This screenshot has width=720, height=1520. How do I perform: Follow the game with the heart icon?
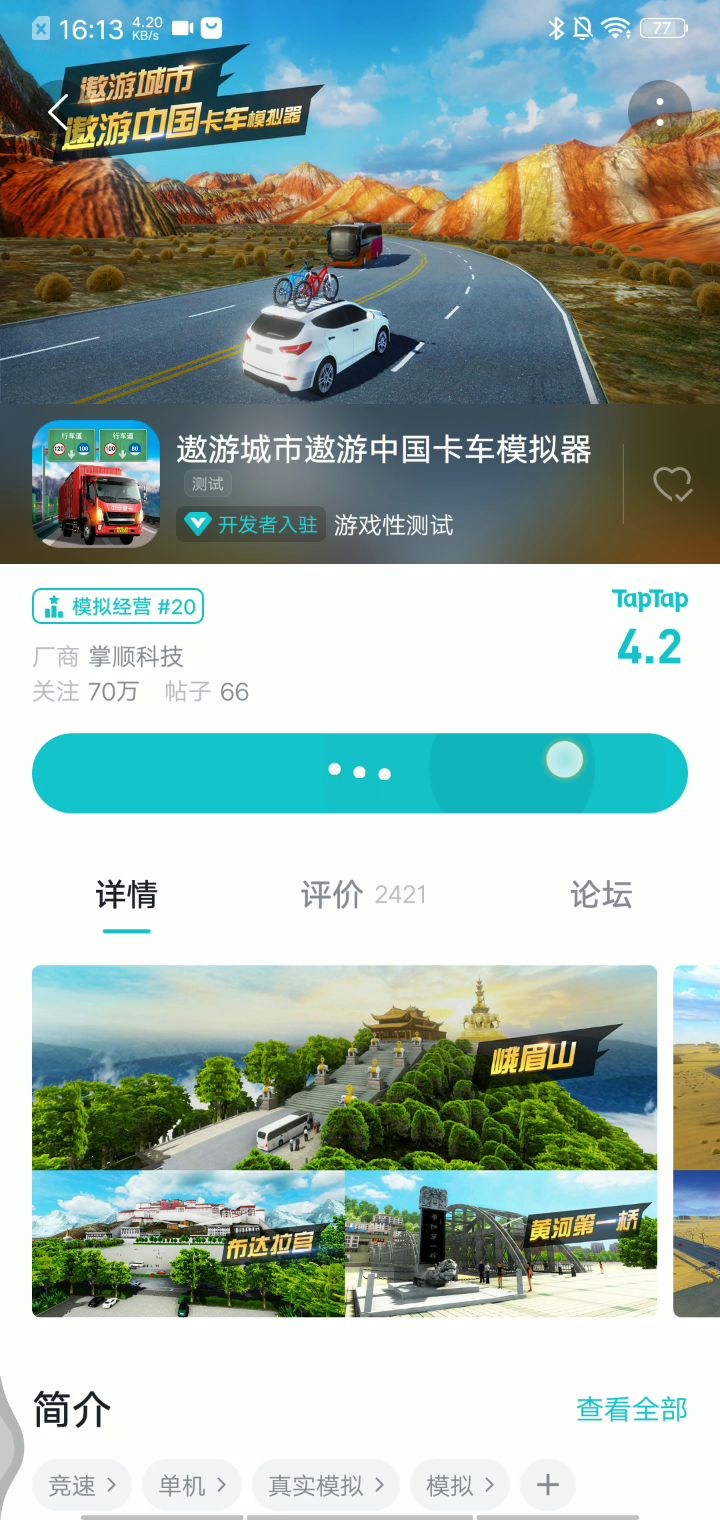[x=672, y=485]
